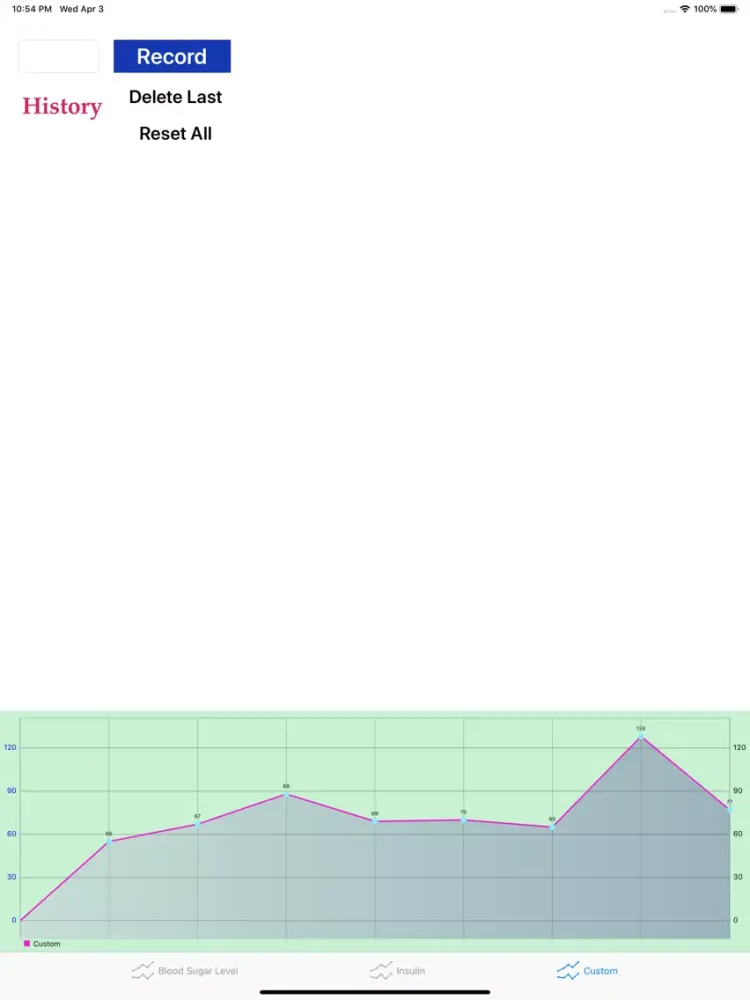750x1000 pixels.
Task: Tap the value input field
Action: (x=59, y=57)
